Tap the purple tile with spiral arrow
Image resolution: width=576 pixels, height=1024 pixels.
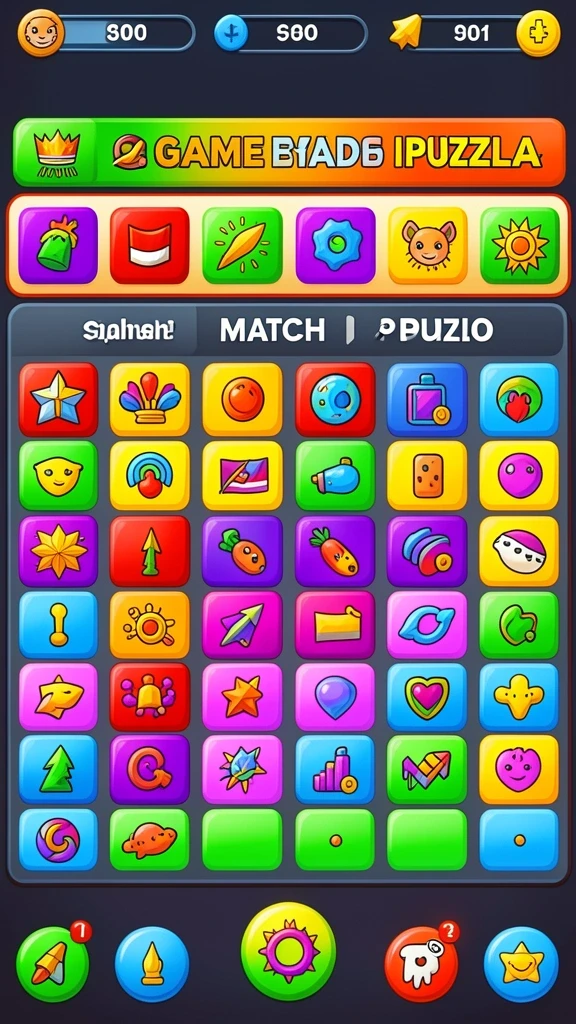pos(150,769)
